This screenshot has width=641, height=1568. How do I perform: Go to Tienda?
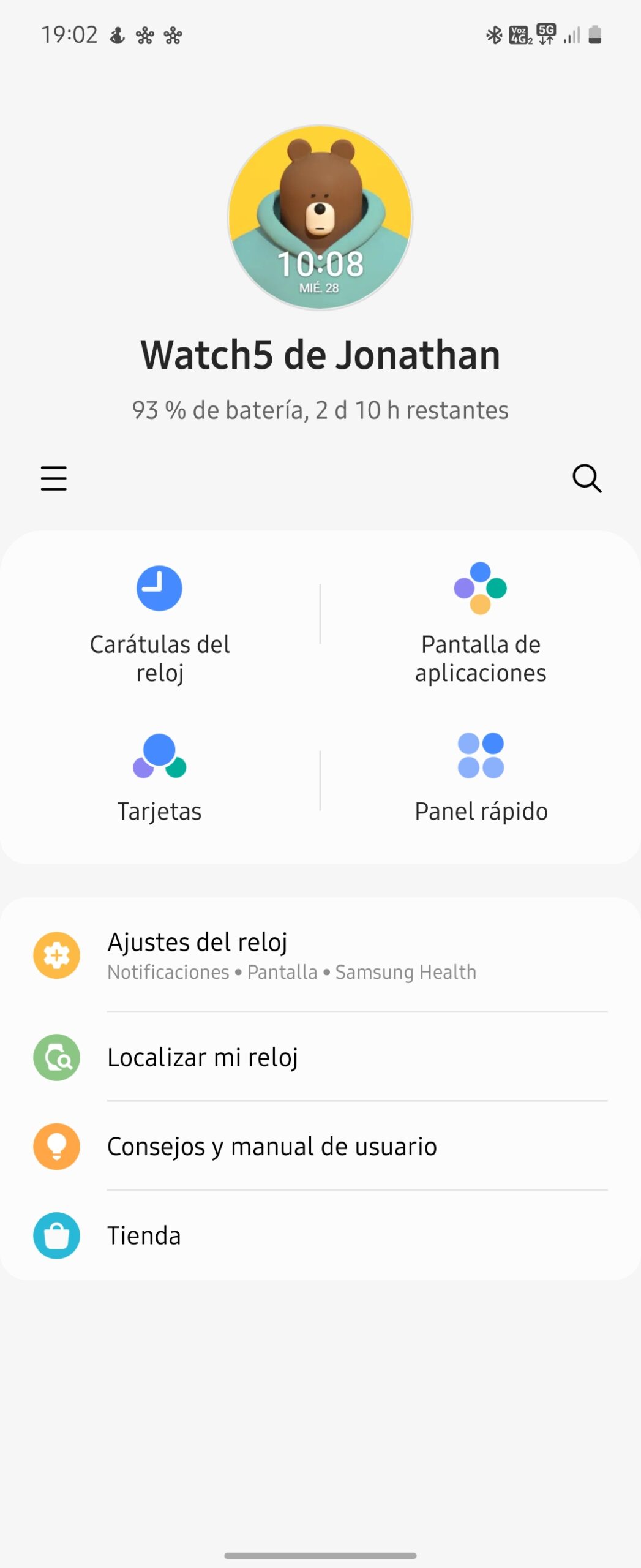(x=320, y=1235)
